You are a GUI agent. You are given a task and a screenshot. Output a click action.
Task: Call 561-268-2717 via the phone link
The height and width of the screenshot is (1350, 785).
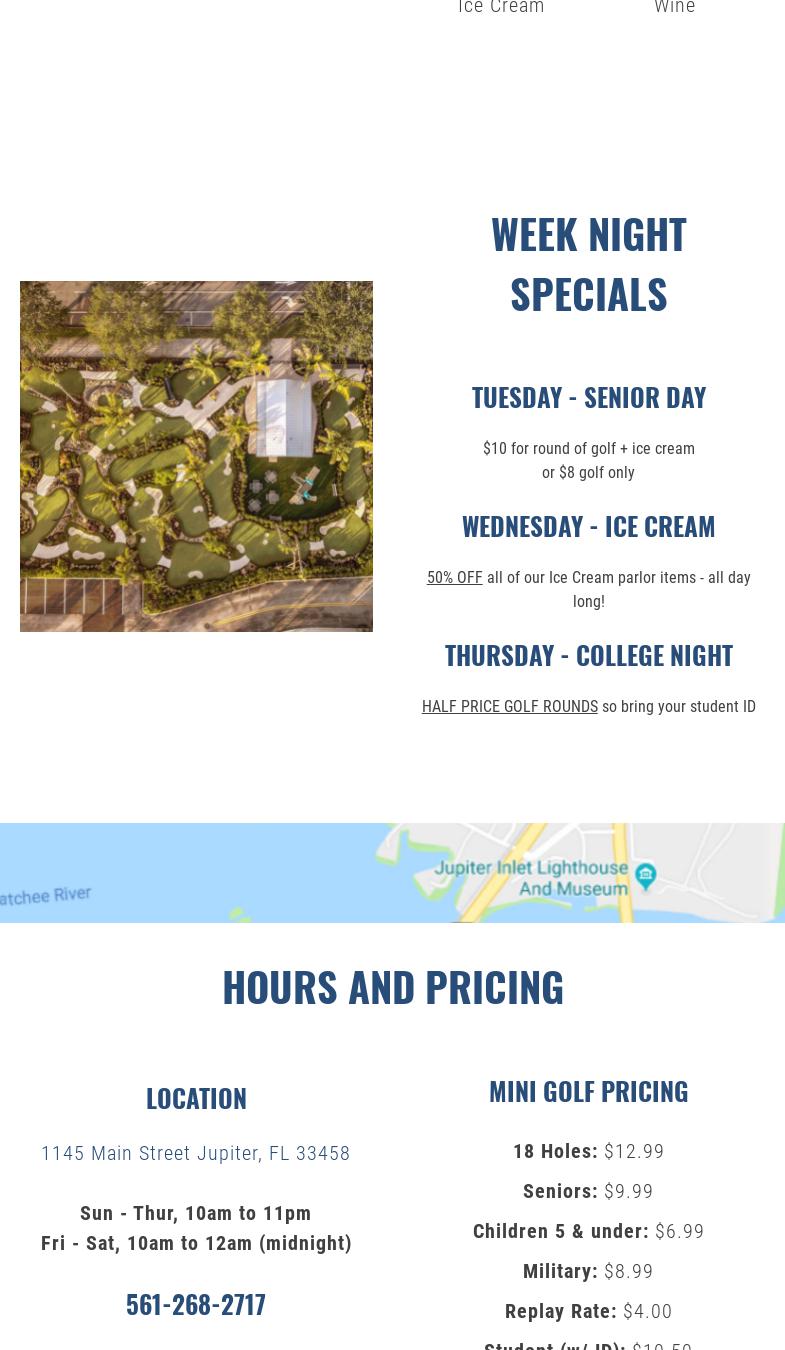coord(195,1303)
